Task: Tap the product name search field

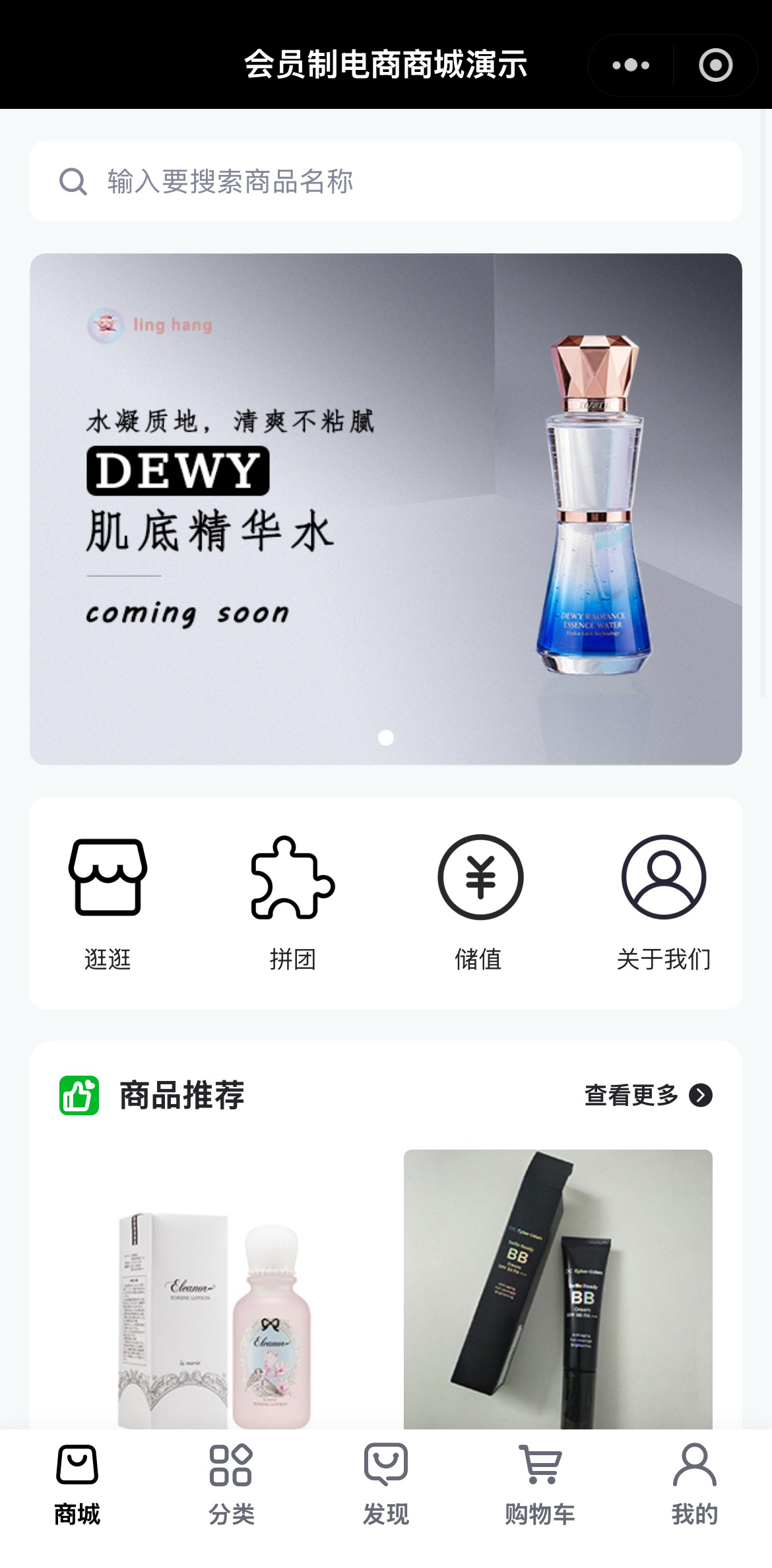Action: 386,181
